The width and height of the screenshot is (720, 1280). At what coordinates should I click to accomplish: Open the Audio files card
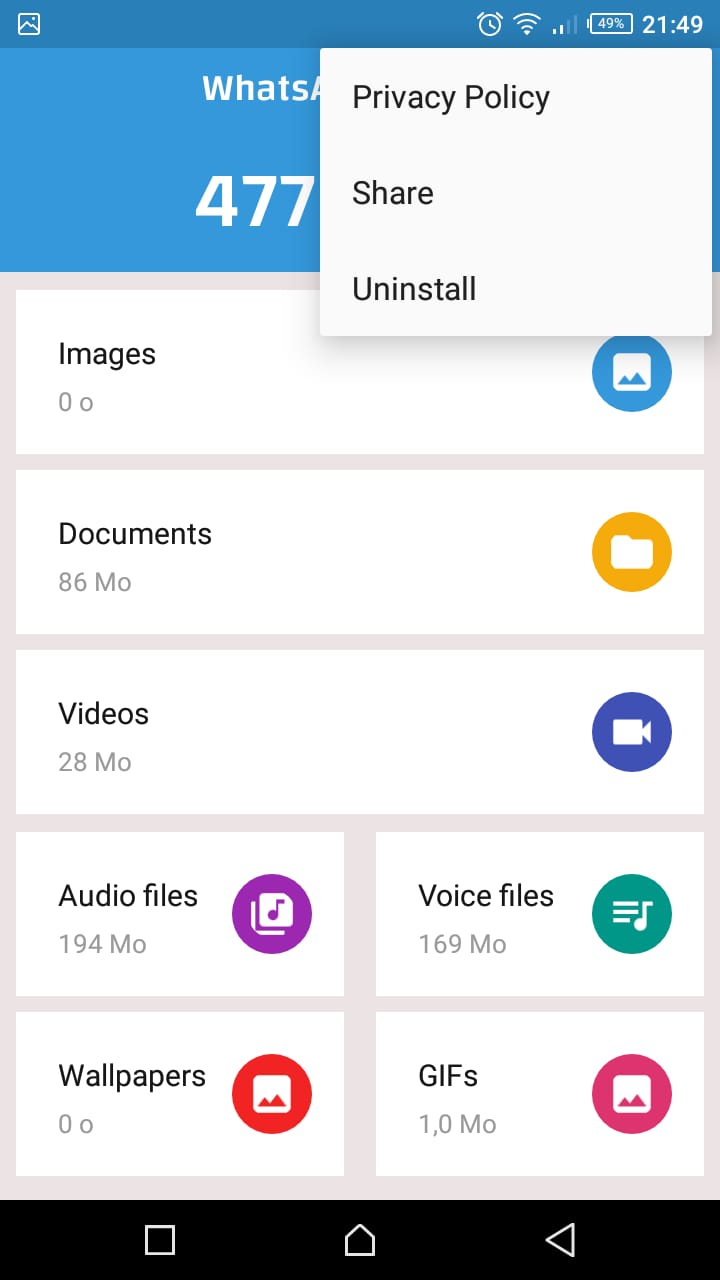point(180,914)
